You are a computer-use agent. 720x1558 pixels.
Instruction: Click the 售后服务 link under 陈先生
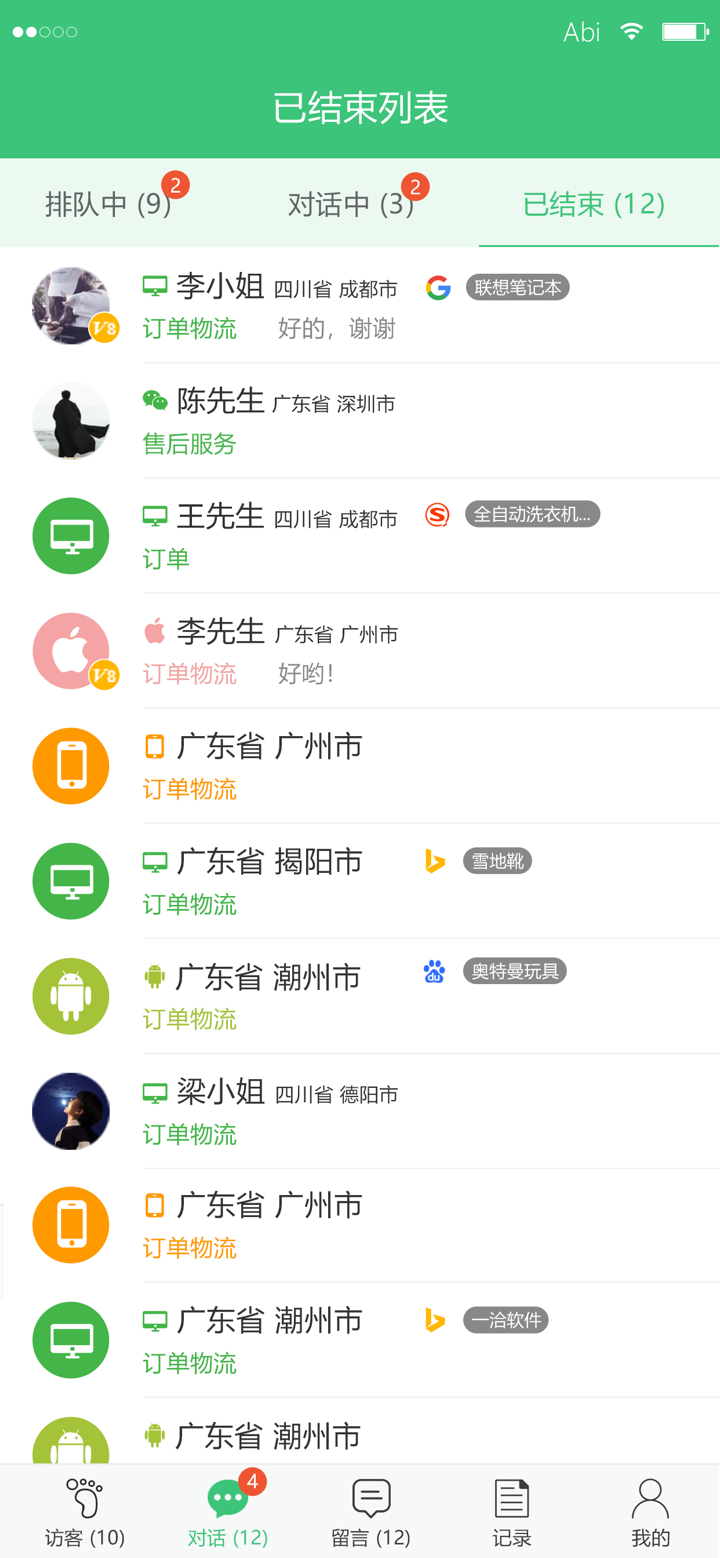188,443
